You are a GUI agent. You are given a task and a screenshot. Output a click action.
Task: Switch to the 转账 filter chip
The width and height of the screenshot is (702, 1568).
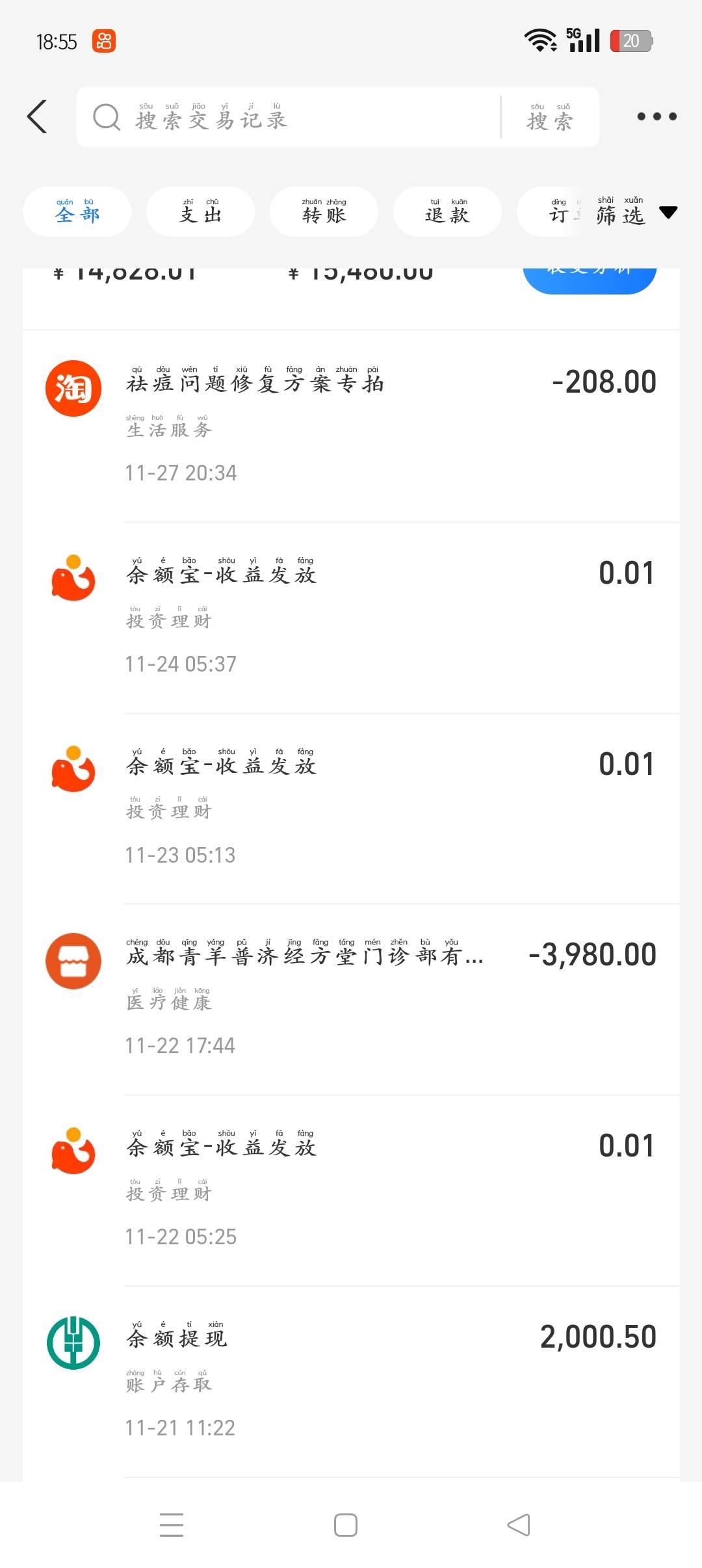[324, 212]
